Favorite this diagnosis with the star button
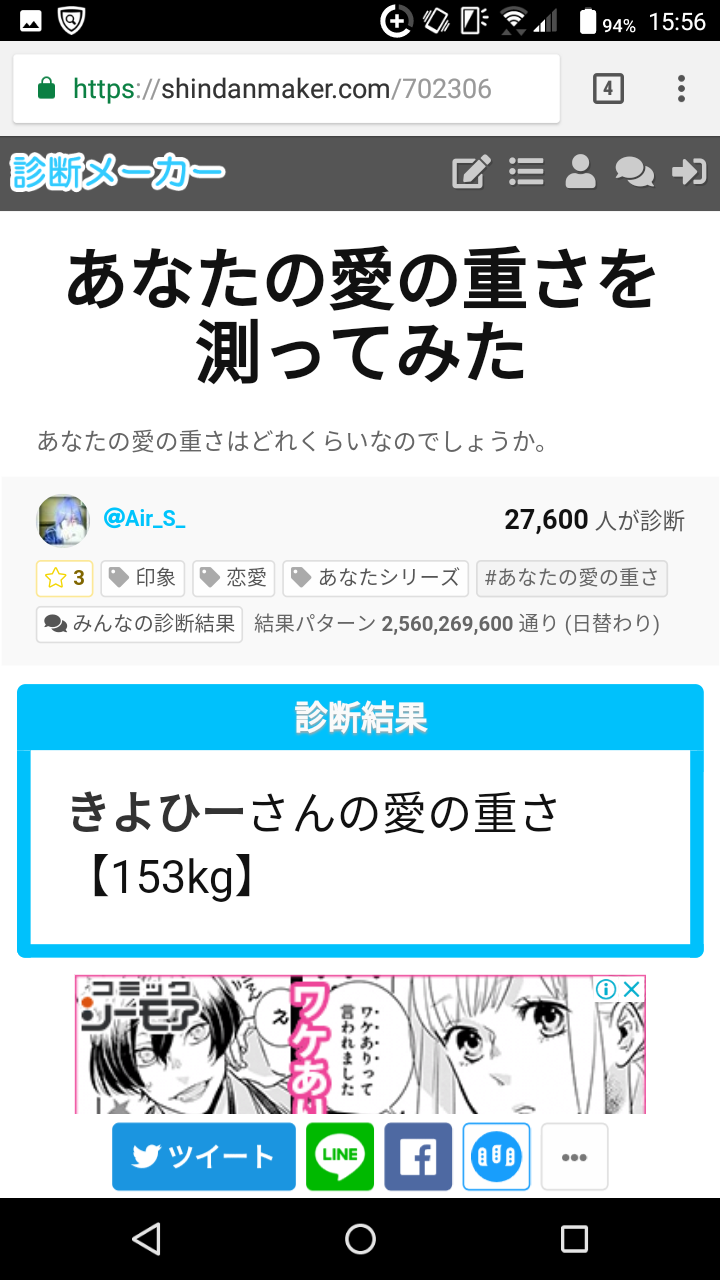The width and height of the screenshot is (720, 1280). (65, 578)
